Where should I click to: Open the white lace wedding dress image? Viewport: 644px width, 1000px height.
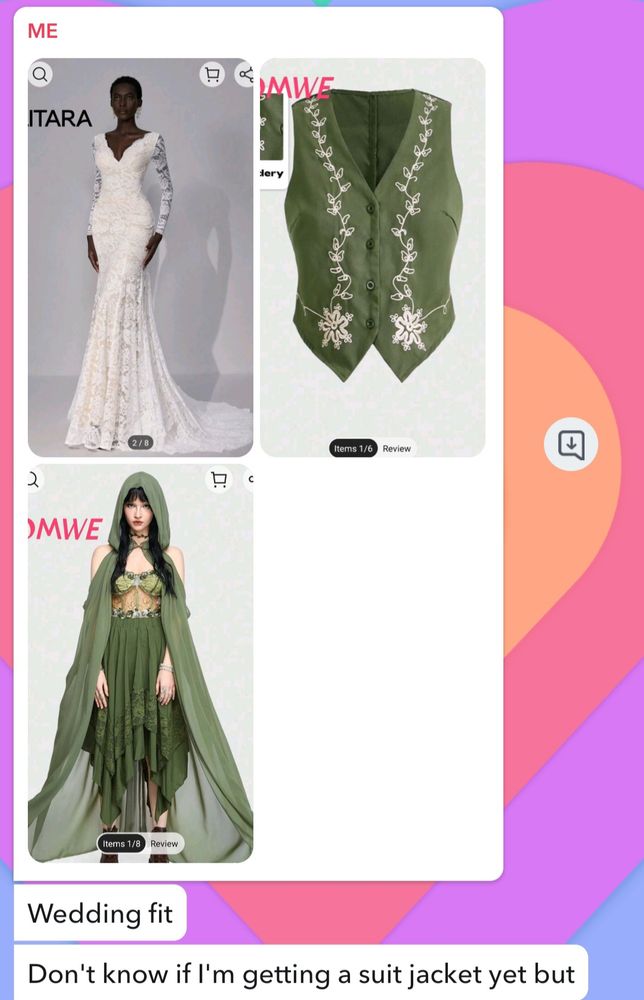pos(140,258)
